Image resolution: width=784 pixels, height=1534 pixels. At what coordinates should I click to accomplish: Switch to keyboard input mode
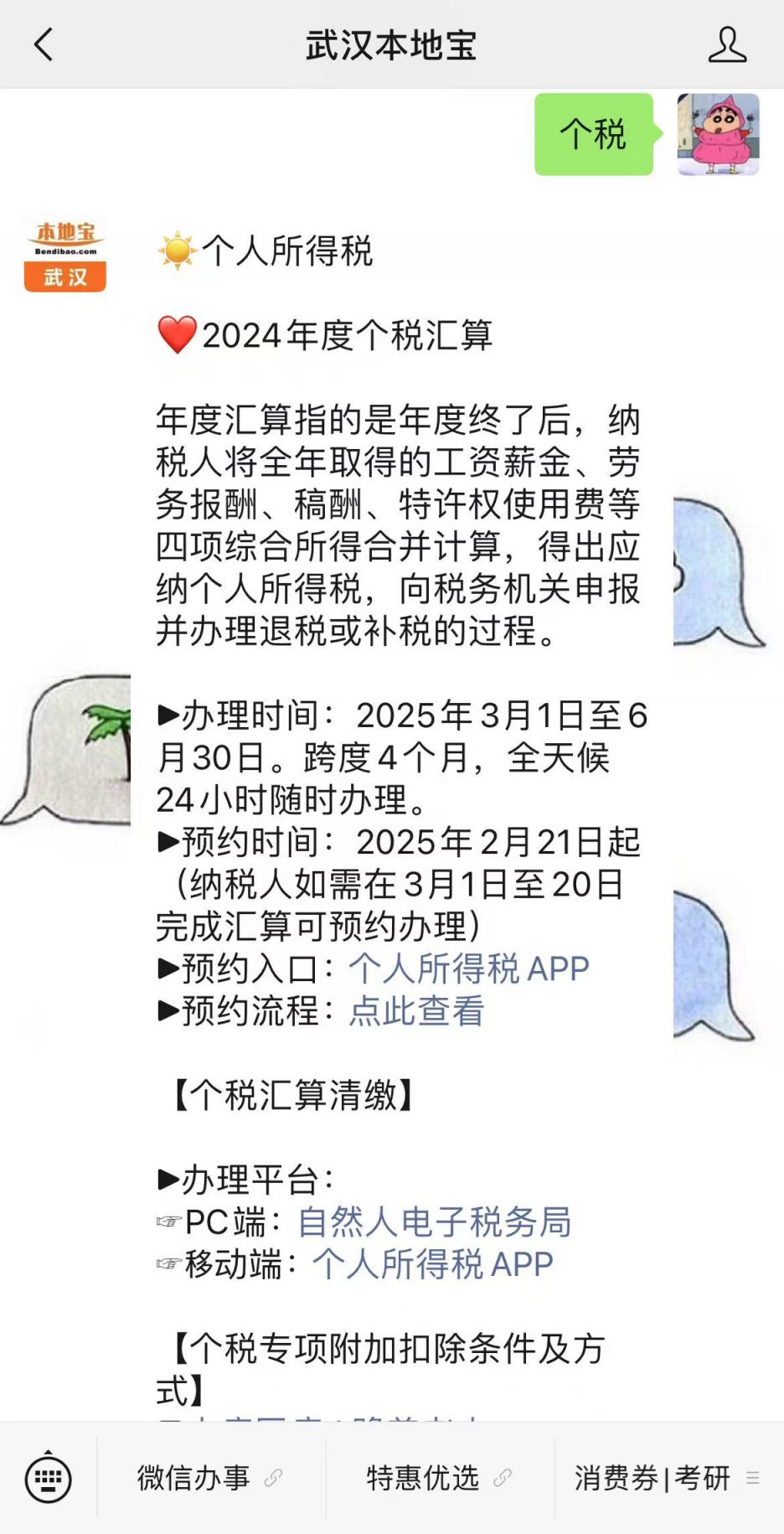pyautogui.click(x=49, y=1478)
